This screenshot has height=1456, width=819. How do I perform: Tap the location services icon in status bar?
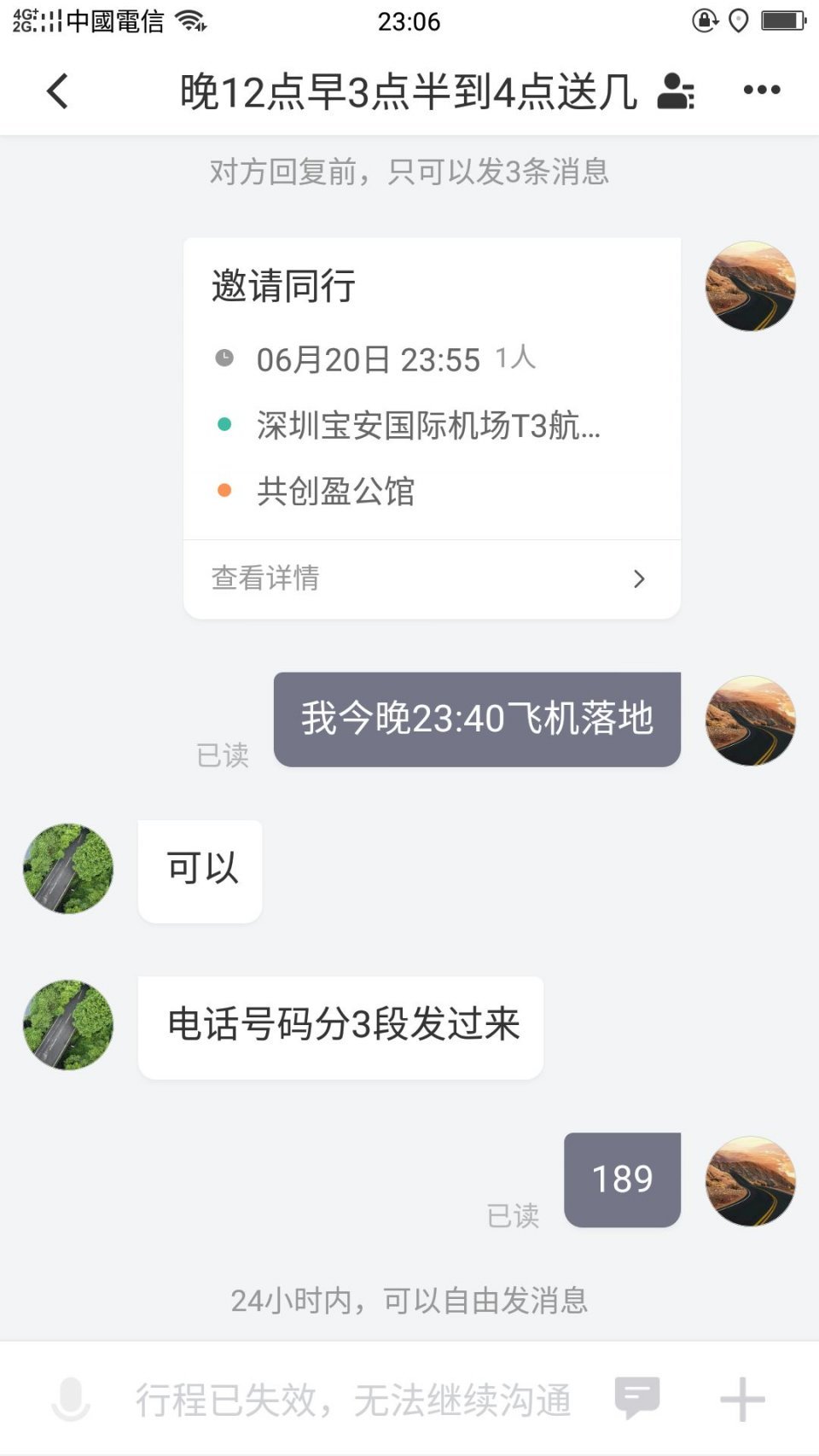click(x=737, y=20)
